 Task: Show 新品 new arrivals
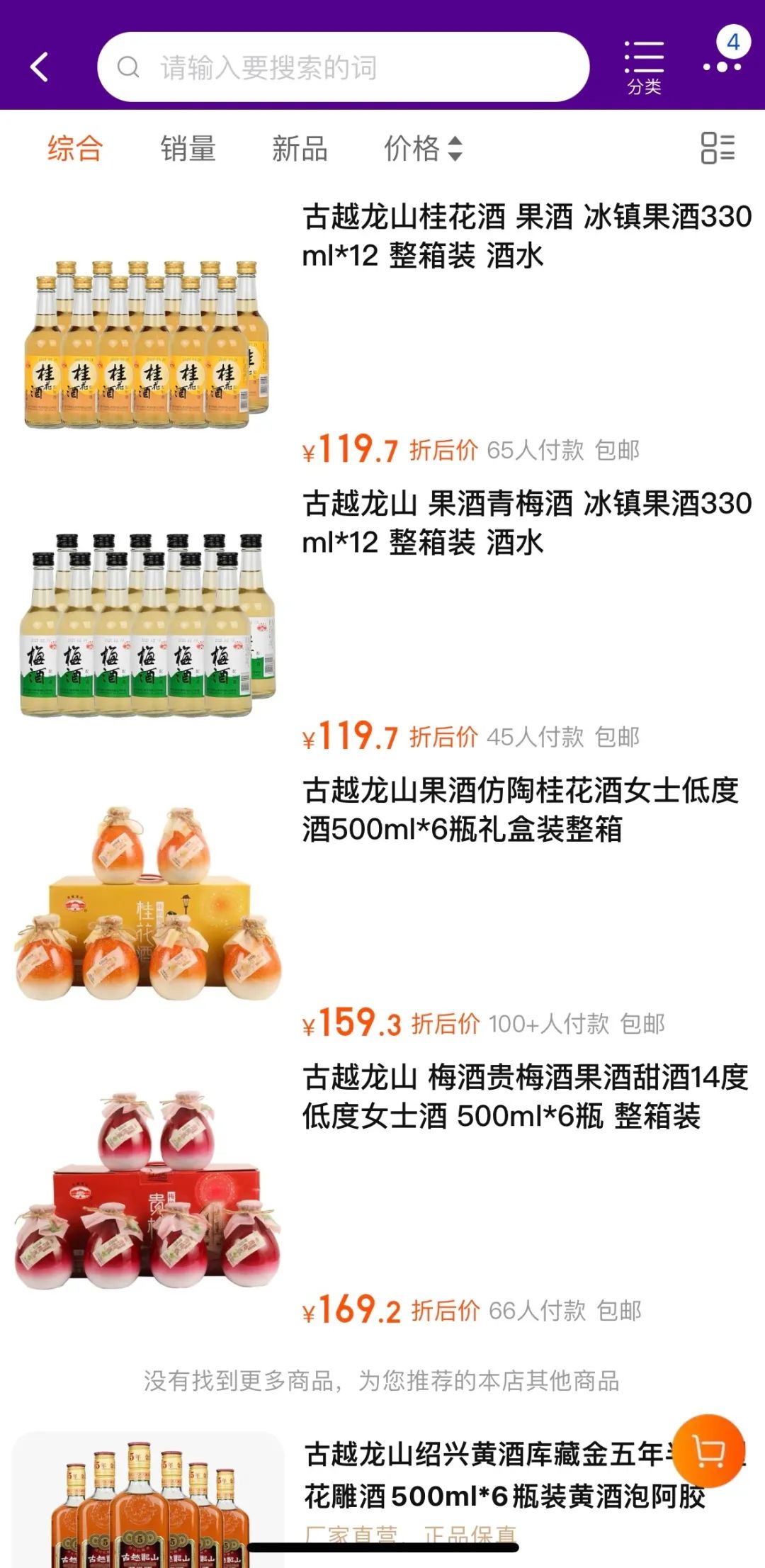(x=300, y=149)
